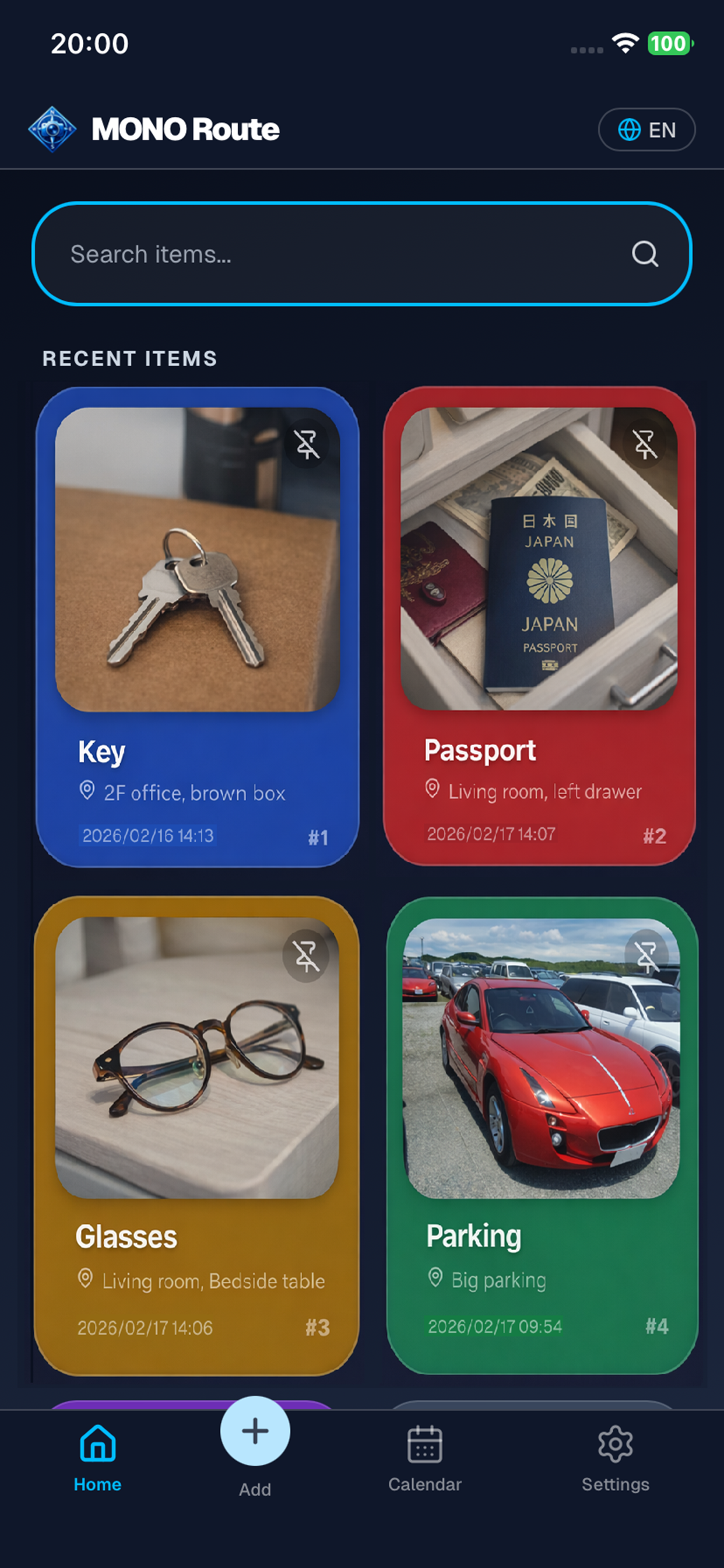Toggle the pin icon on Glasses card
The height and width of the screenshot is (1568, 724).
(x=306, y=956)
